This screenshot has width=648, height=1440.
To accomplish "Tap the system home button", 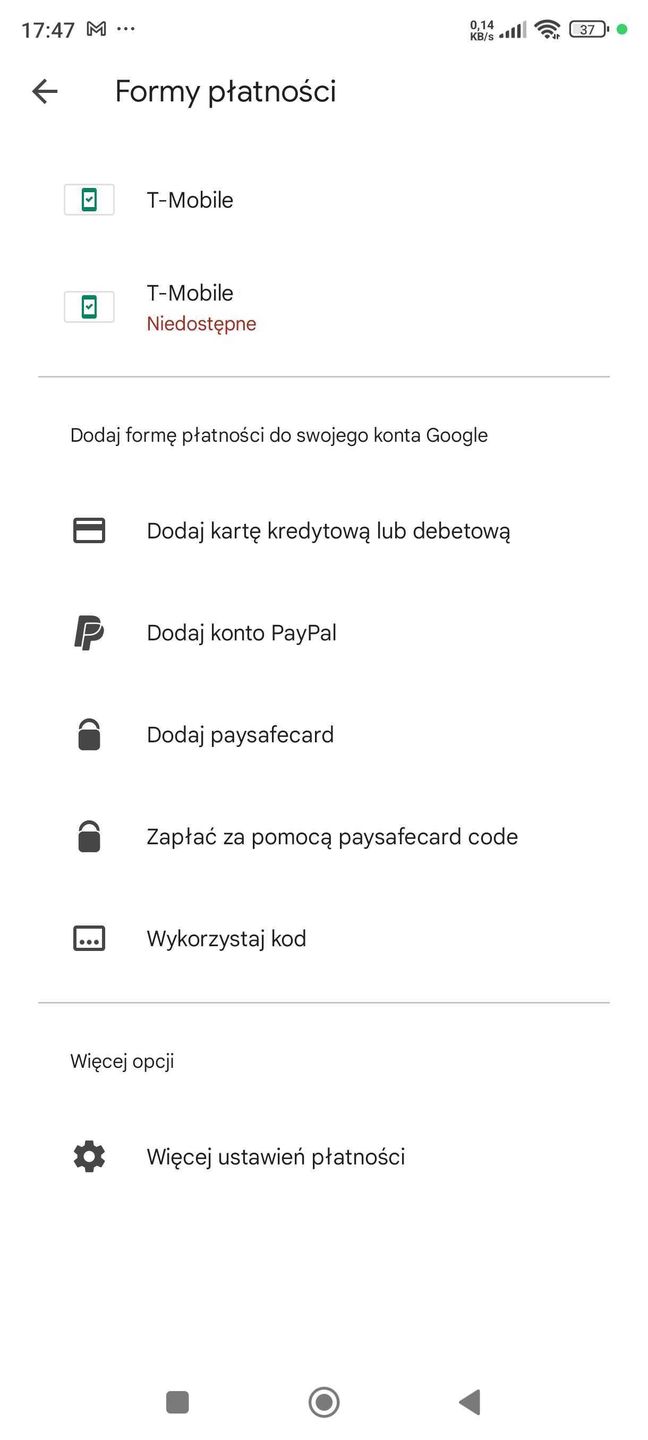I will point(324,1402).
